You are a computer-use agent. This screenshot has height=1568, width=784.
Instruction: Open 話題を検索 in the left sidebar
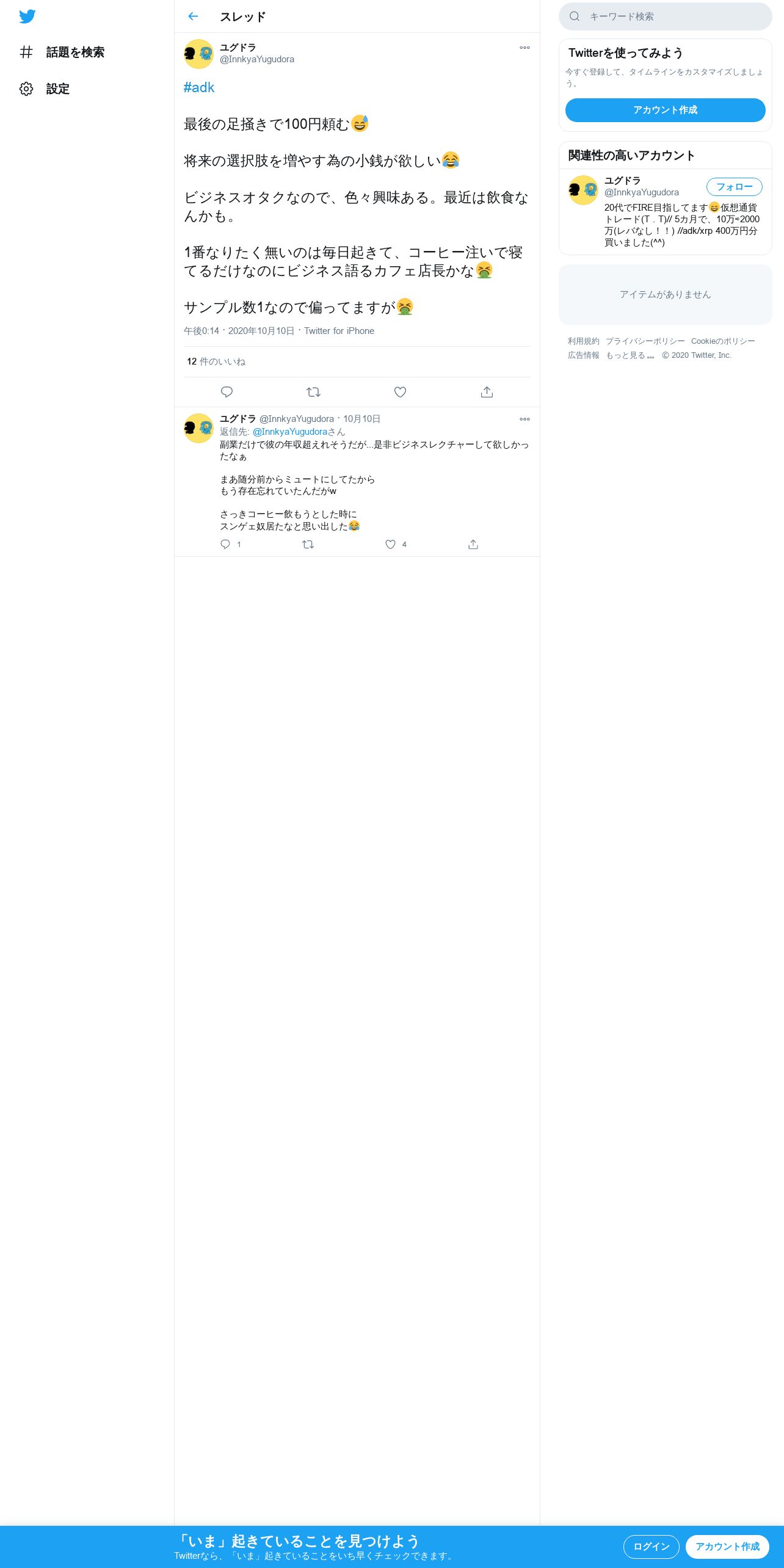pos(62,53)
